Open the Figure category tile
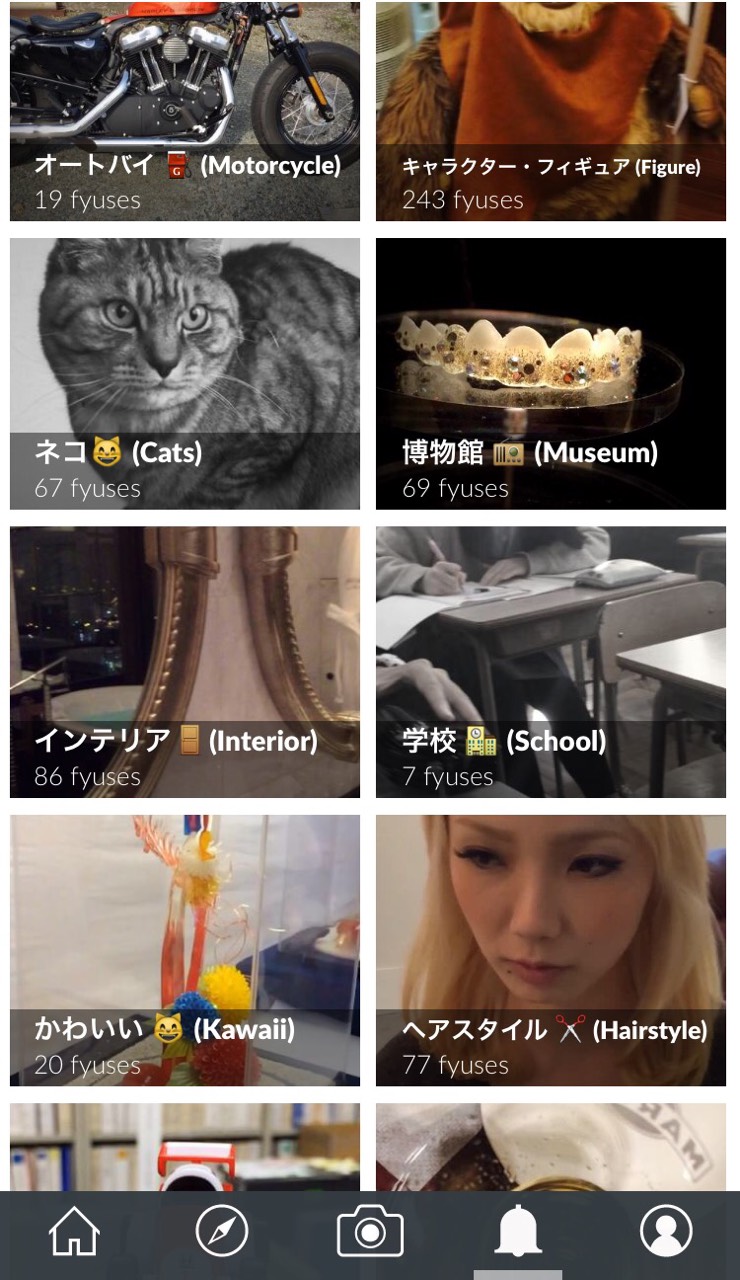 pos(550,110)
